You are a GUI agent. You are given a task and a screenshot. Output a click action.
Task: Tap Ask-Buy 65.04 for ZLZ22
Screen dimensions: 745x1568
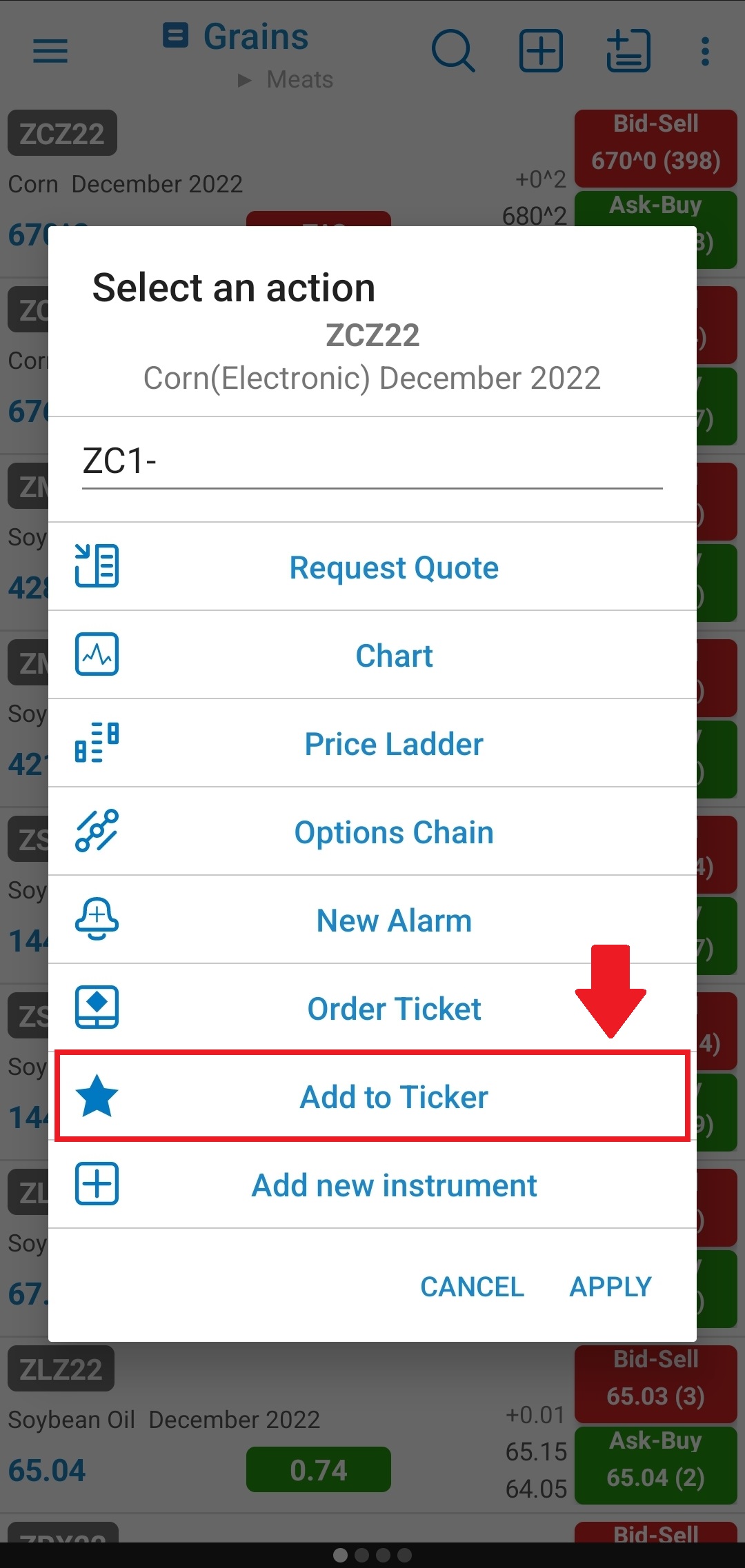656,1465
